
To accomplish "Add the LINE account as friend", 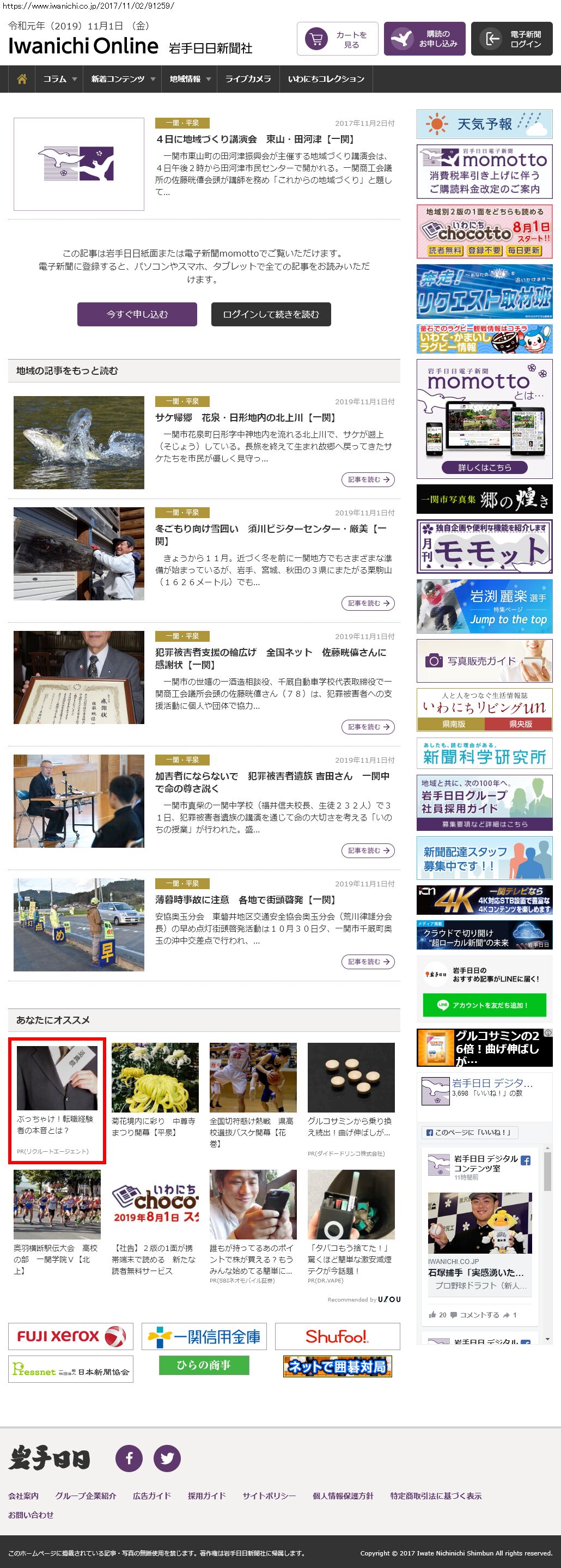I will pyautogui.click(x=484, y=1005).
